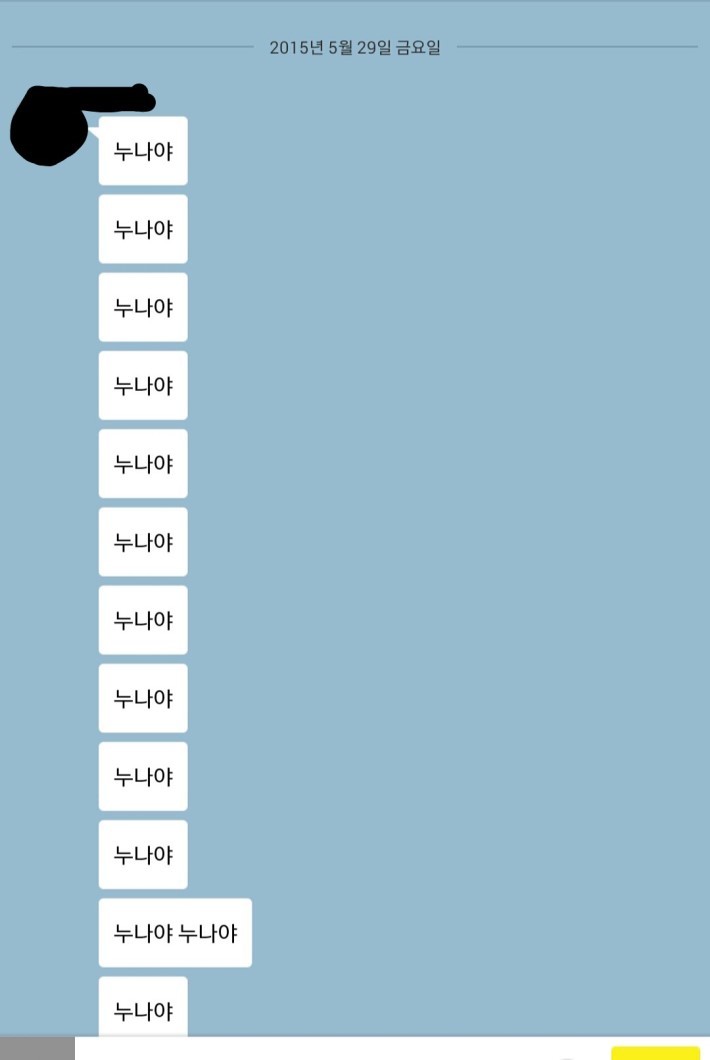Viewport: 710px width, 1060px height.
Task: Open the gray attachment button beside input
Action: (37, 1049)
